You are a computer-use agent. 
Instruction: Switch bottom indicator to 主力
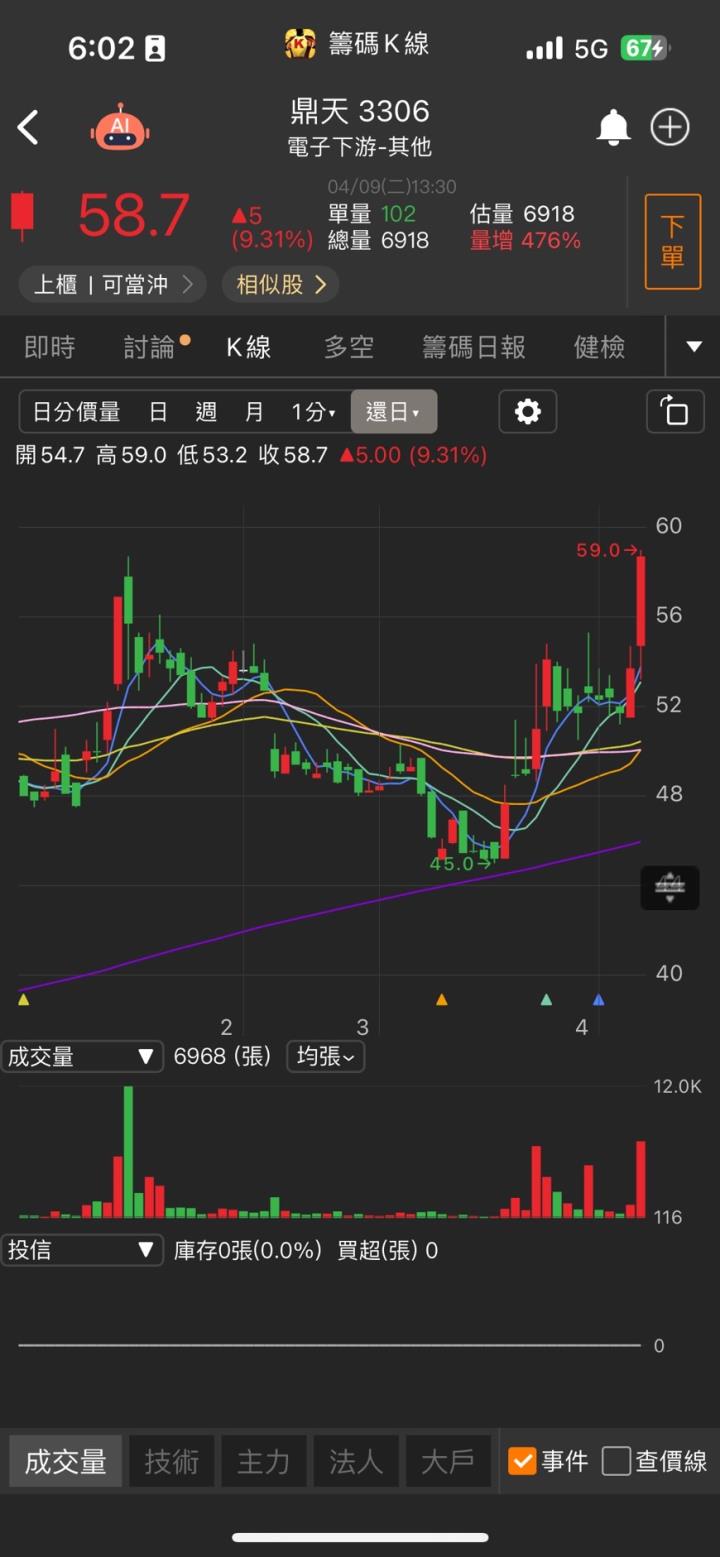coord(264,1461)
